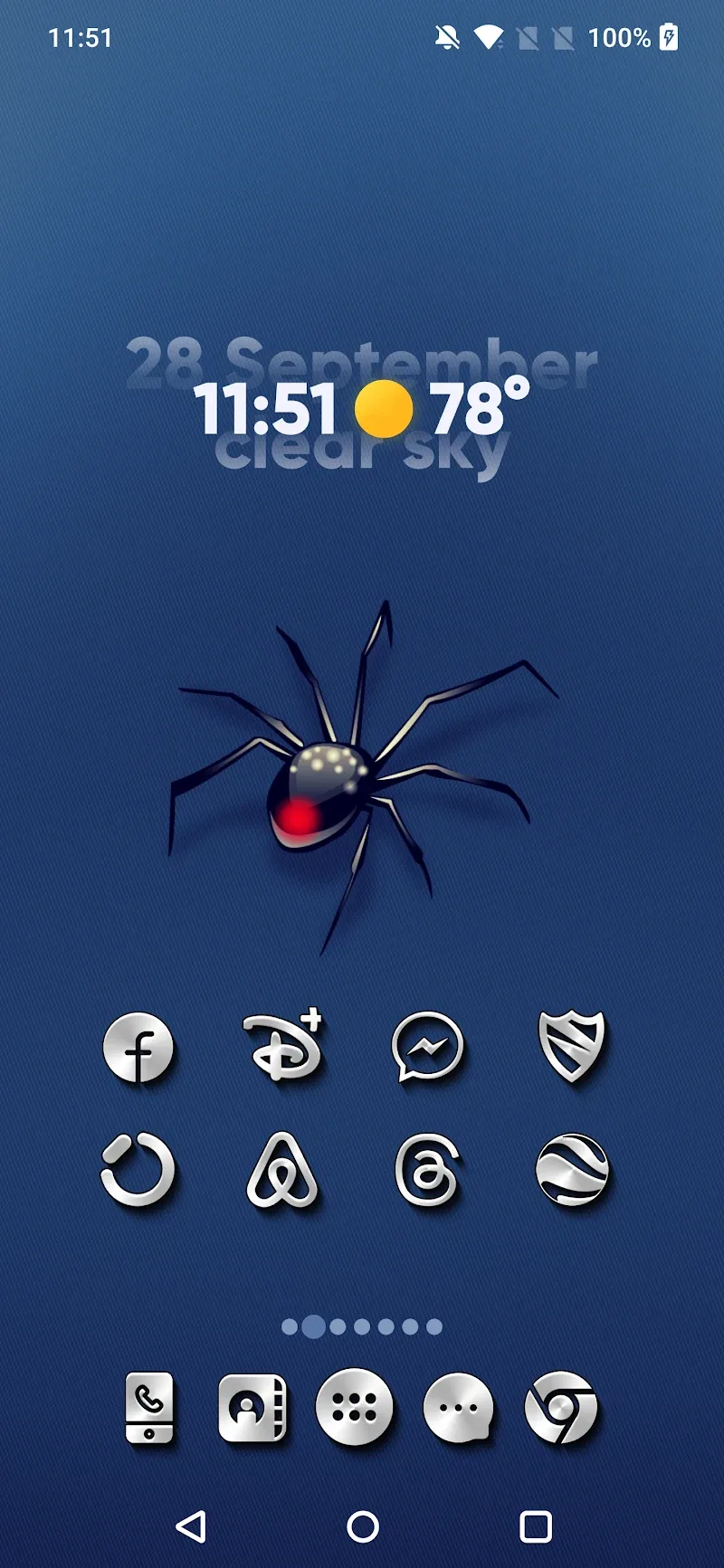This screenshot has height=1568, width=724.
Task: Open the Facebook app
Action: click(138, 1048)
